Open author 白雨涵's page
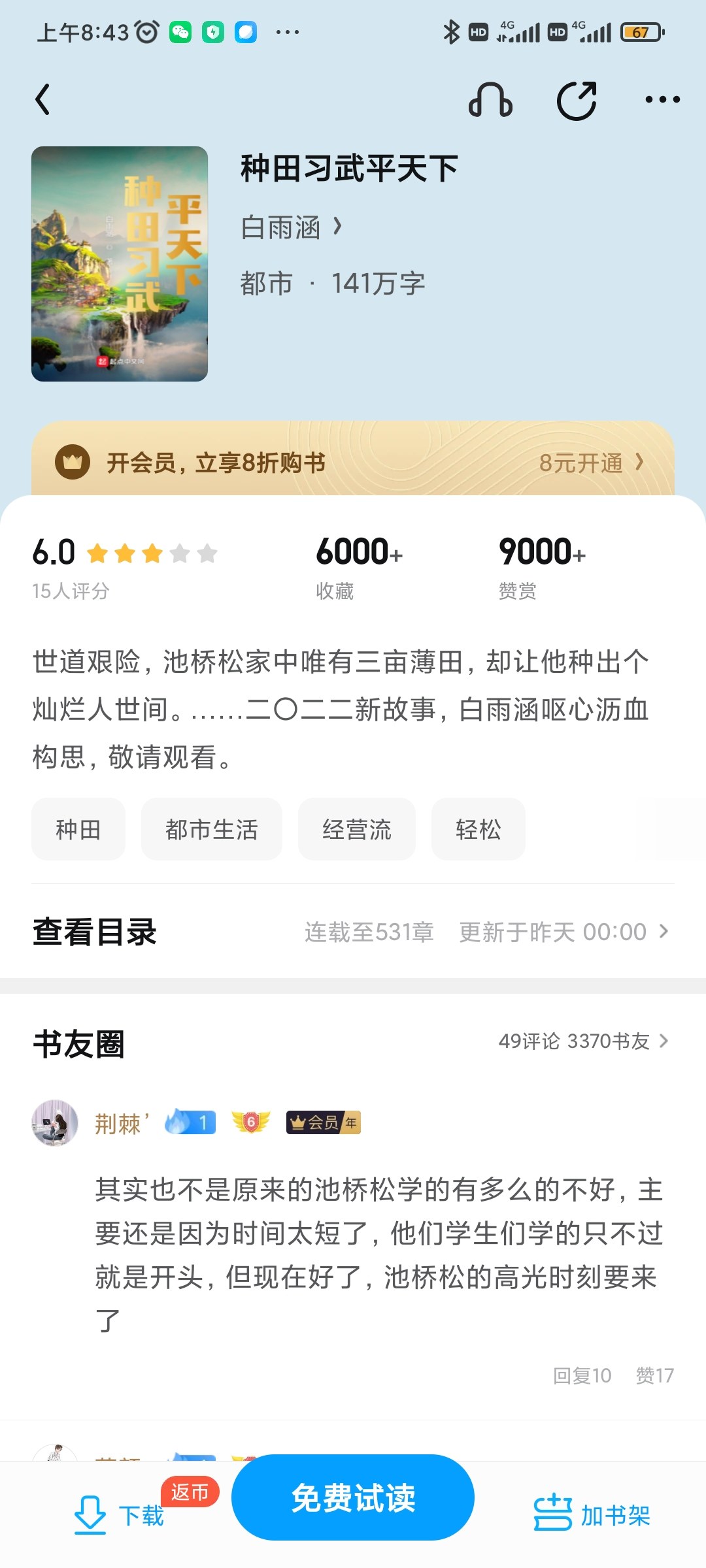This screenshot has height=1568, width=706. [292, 227]
